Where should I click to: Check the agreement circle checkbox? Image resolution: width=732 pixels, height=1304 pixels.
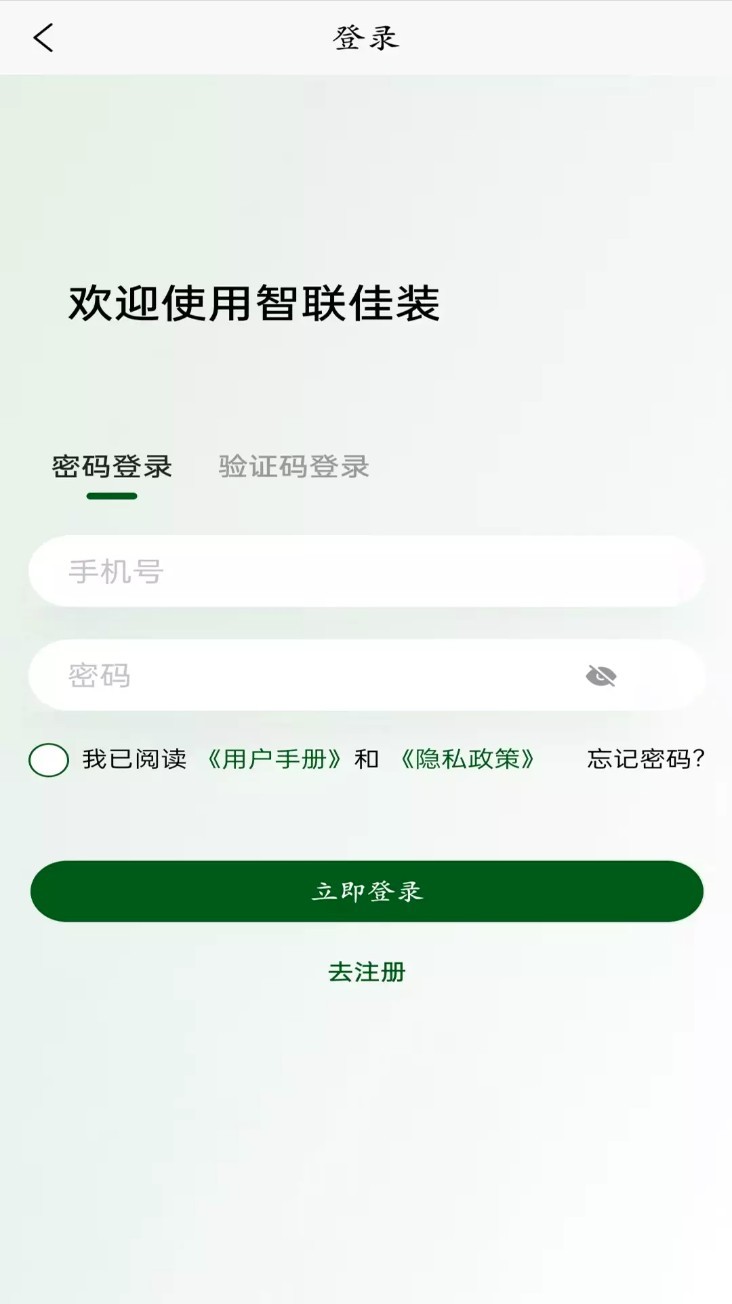[x=49, y=760]
